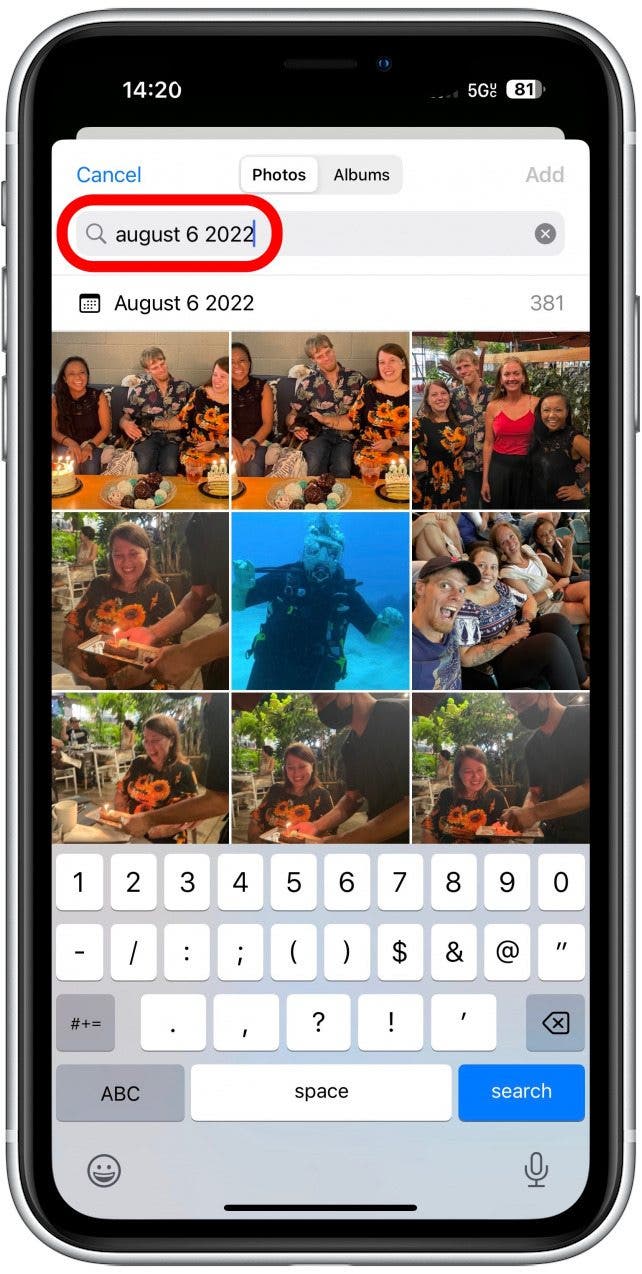The height and width of the screenshot is (1274, 642).
Task: Show more symbols with the #+= key
Action: [85, 1023]
